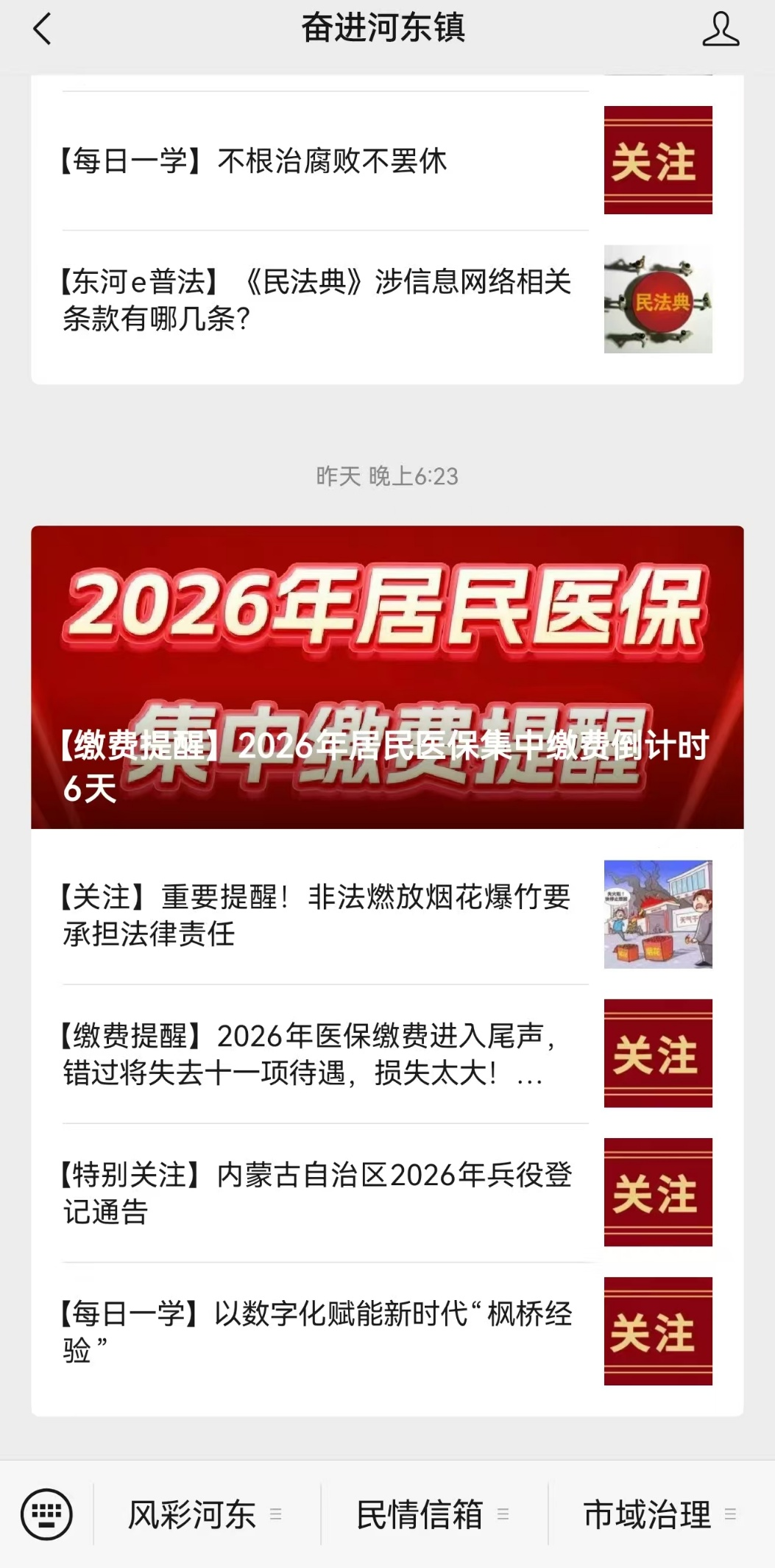Go back using the top-left arrow

click(43, 30)
